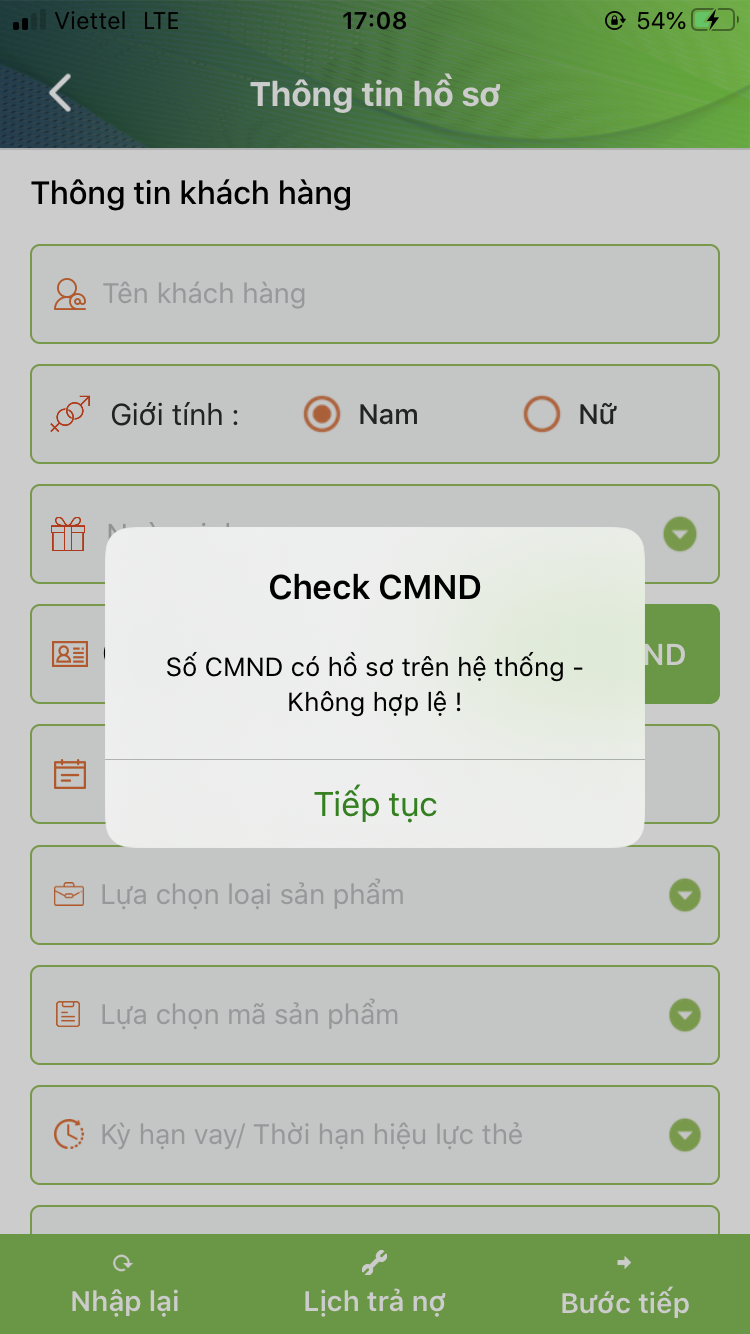Open Lựa chọn loại sản phẩm dropdown
The height and width of the screenshot is (1334, 750).
pos(375,895)
